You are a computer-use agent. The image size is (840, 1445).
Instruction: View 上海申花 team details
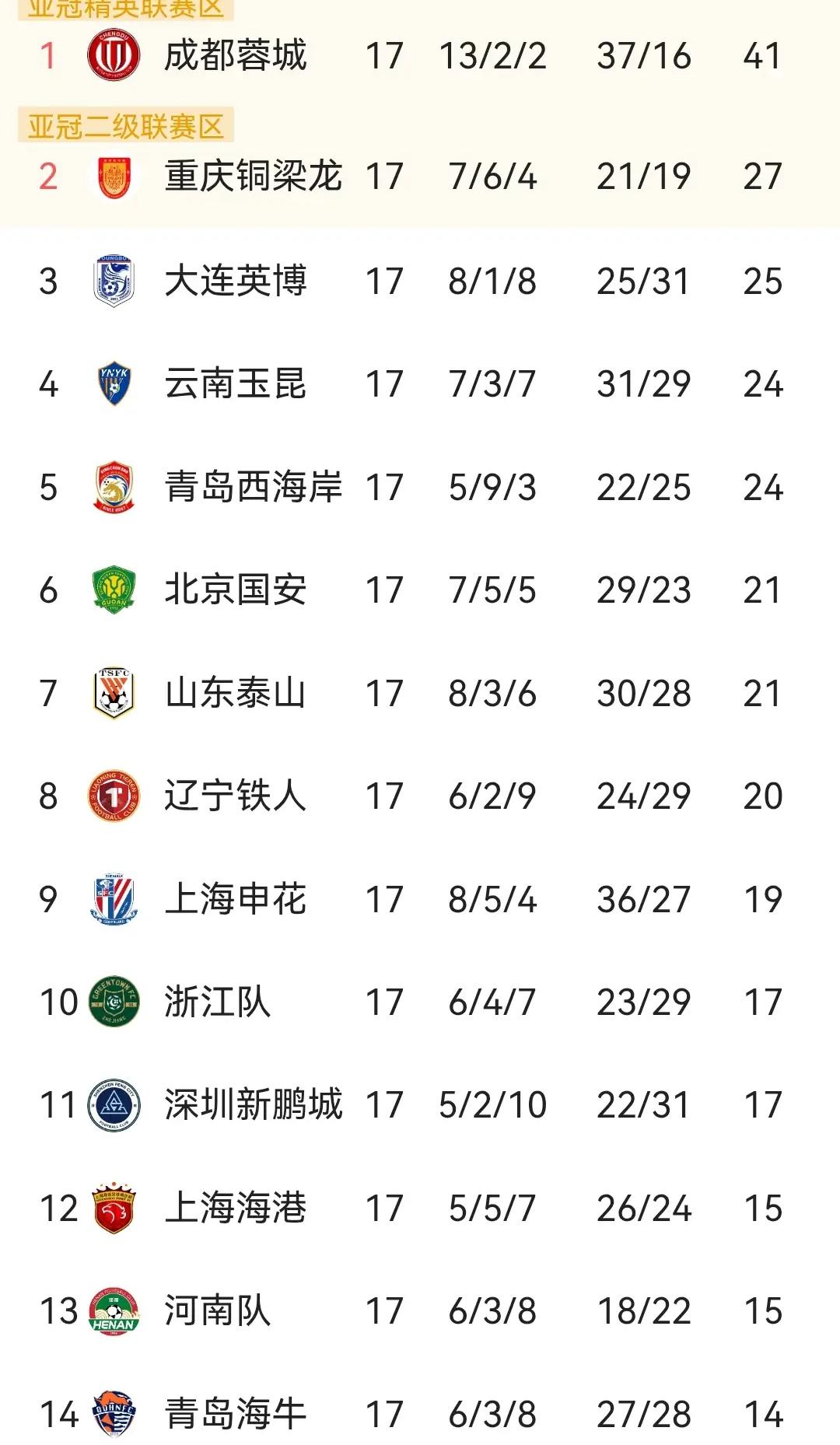pos(420,900)
